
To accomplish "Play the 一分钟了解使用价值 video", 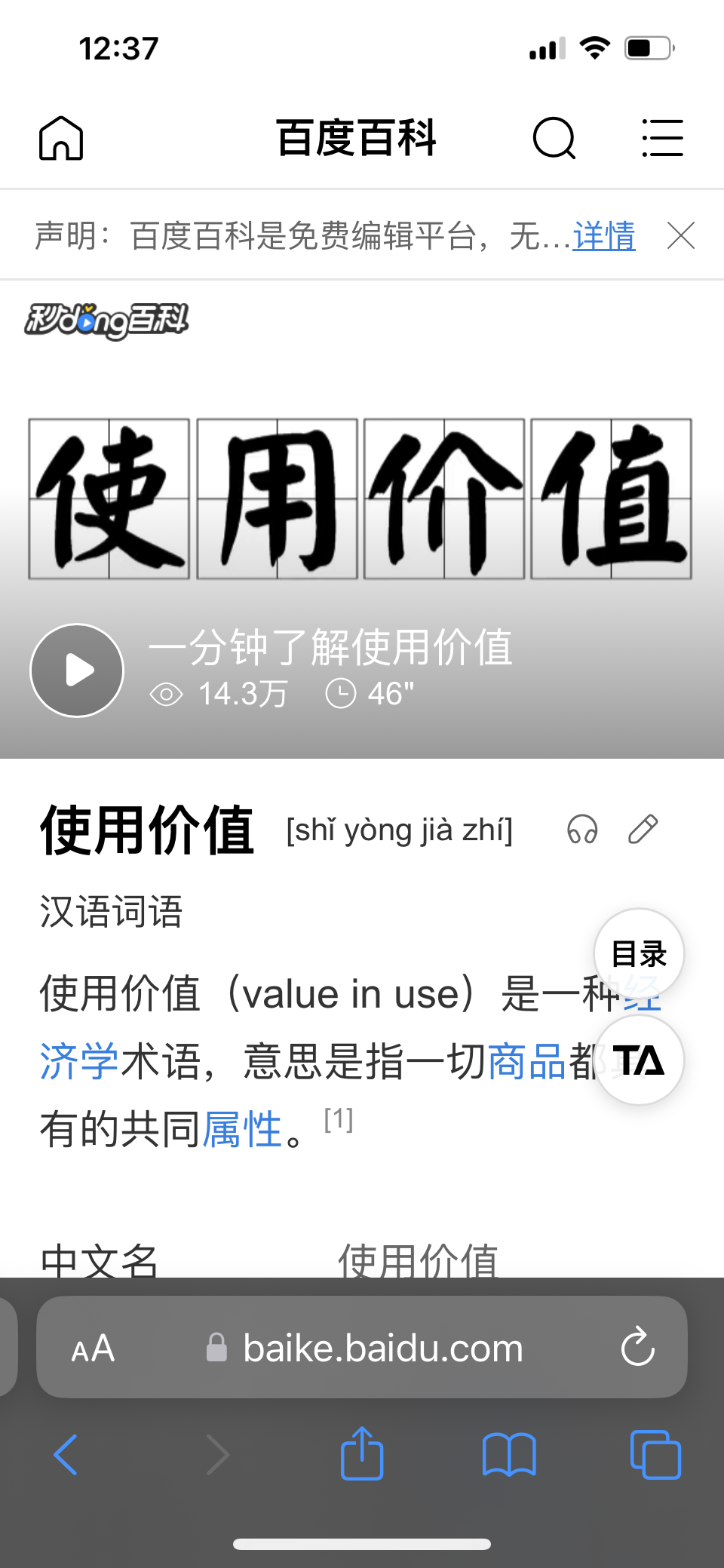I will [77, 670].
